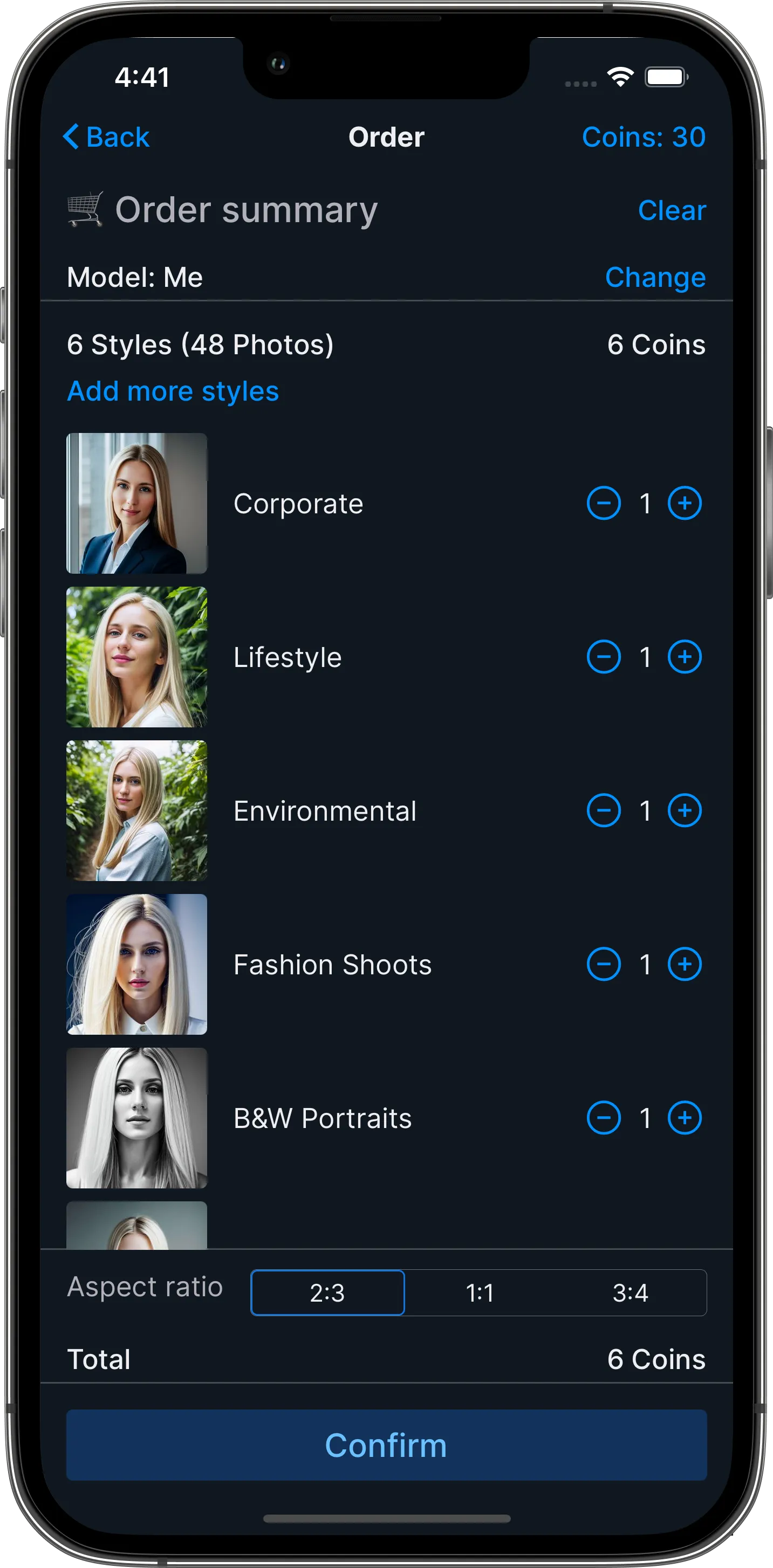Screen dimensions: 773x1568
Task: Decrease Lifestyle quantity with the minus icon
Action: [x=604, y=657]
